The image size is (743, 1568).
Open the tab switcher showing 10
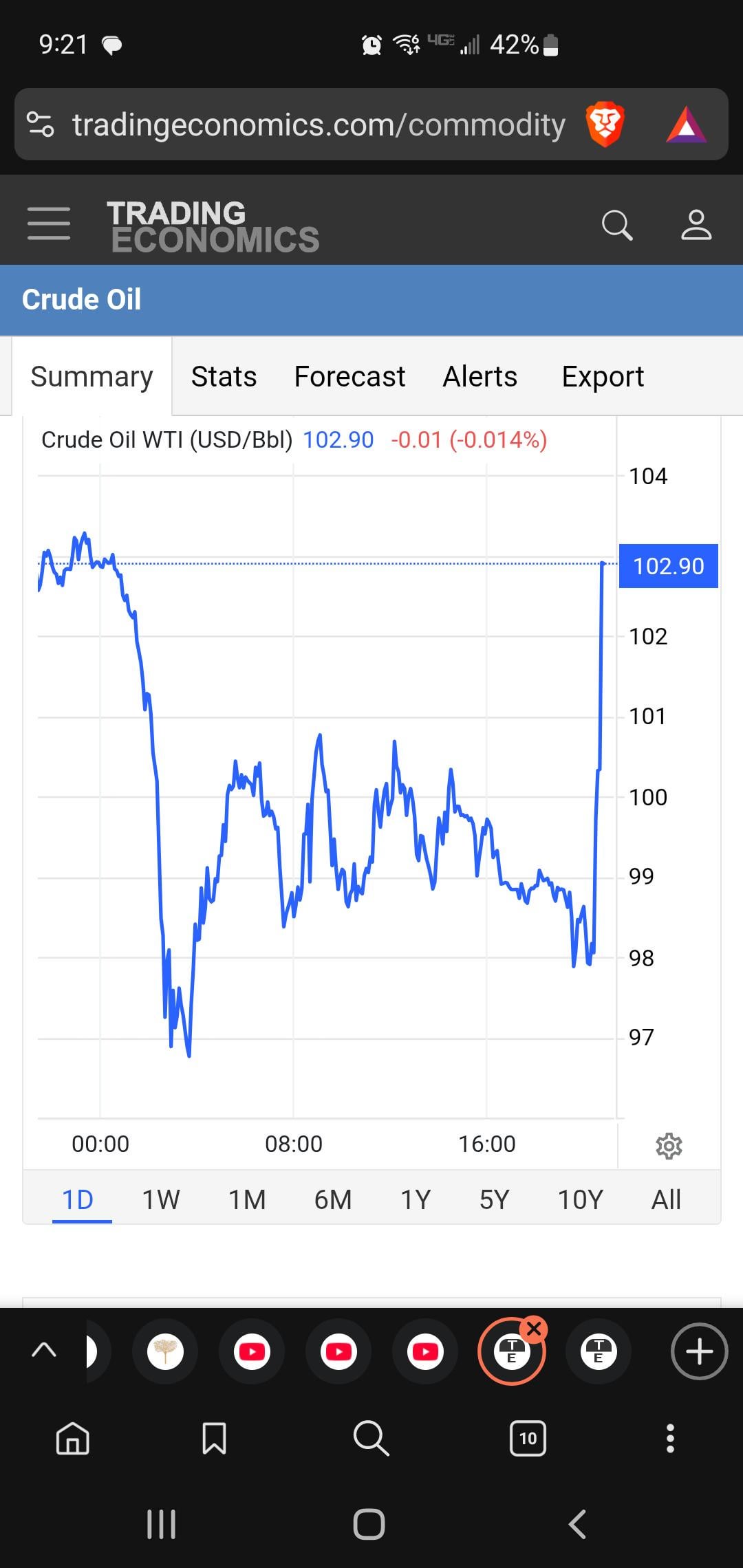coord(528,1438)
